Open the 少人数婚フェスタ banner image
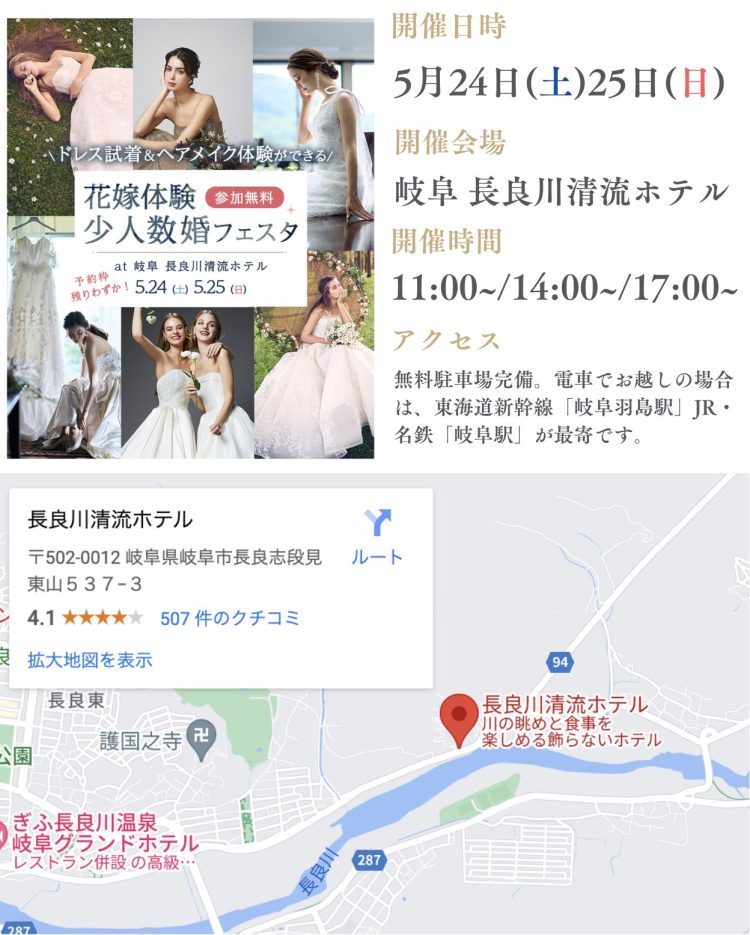 click(190, 238)
